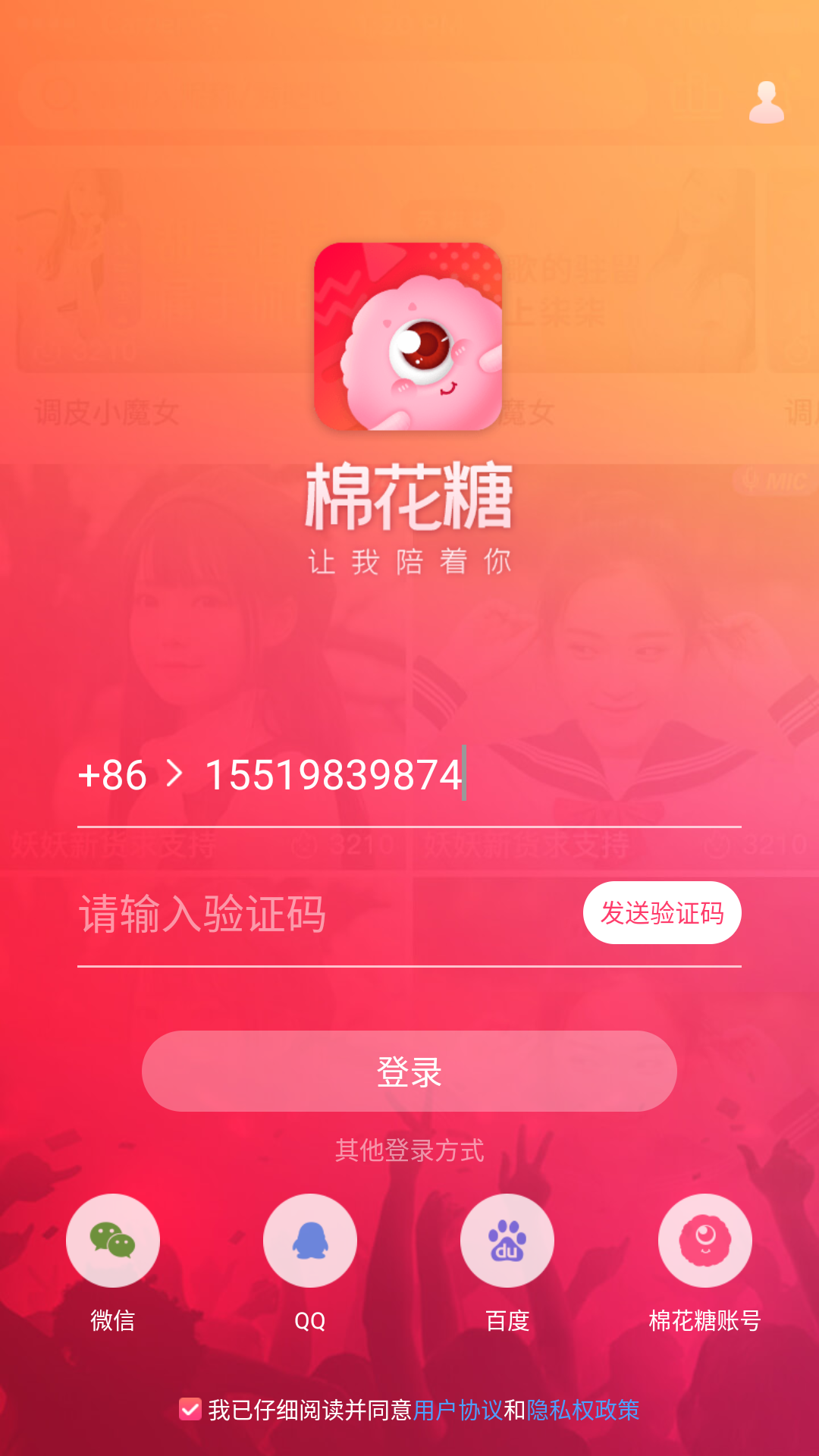Log in with QQ

point(310,1241)
